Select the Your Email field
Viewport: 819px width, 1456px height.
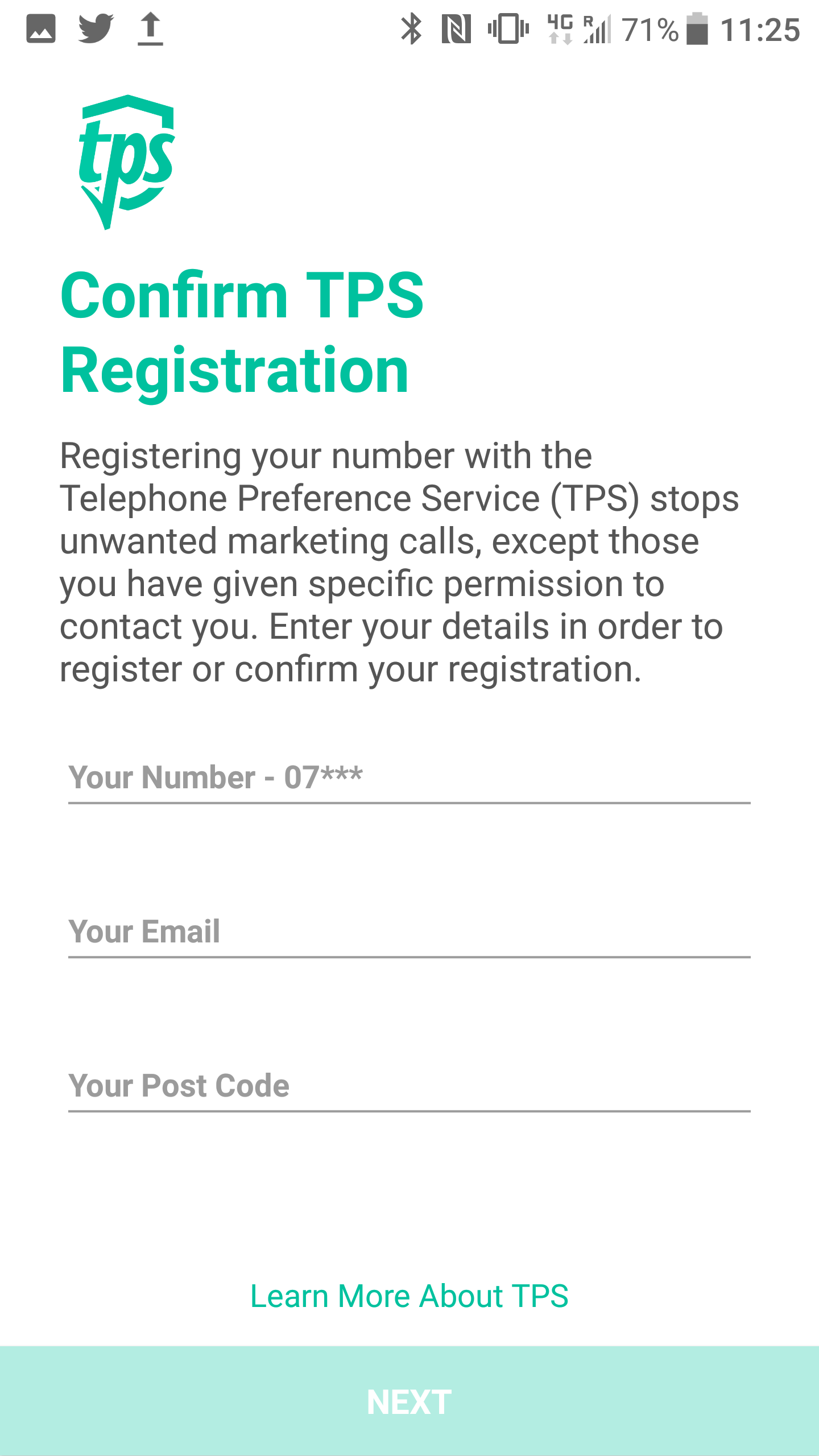pyautogui.click(x=409, y=932)
